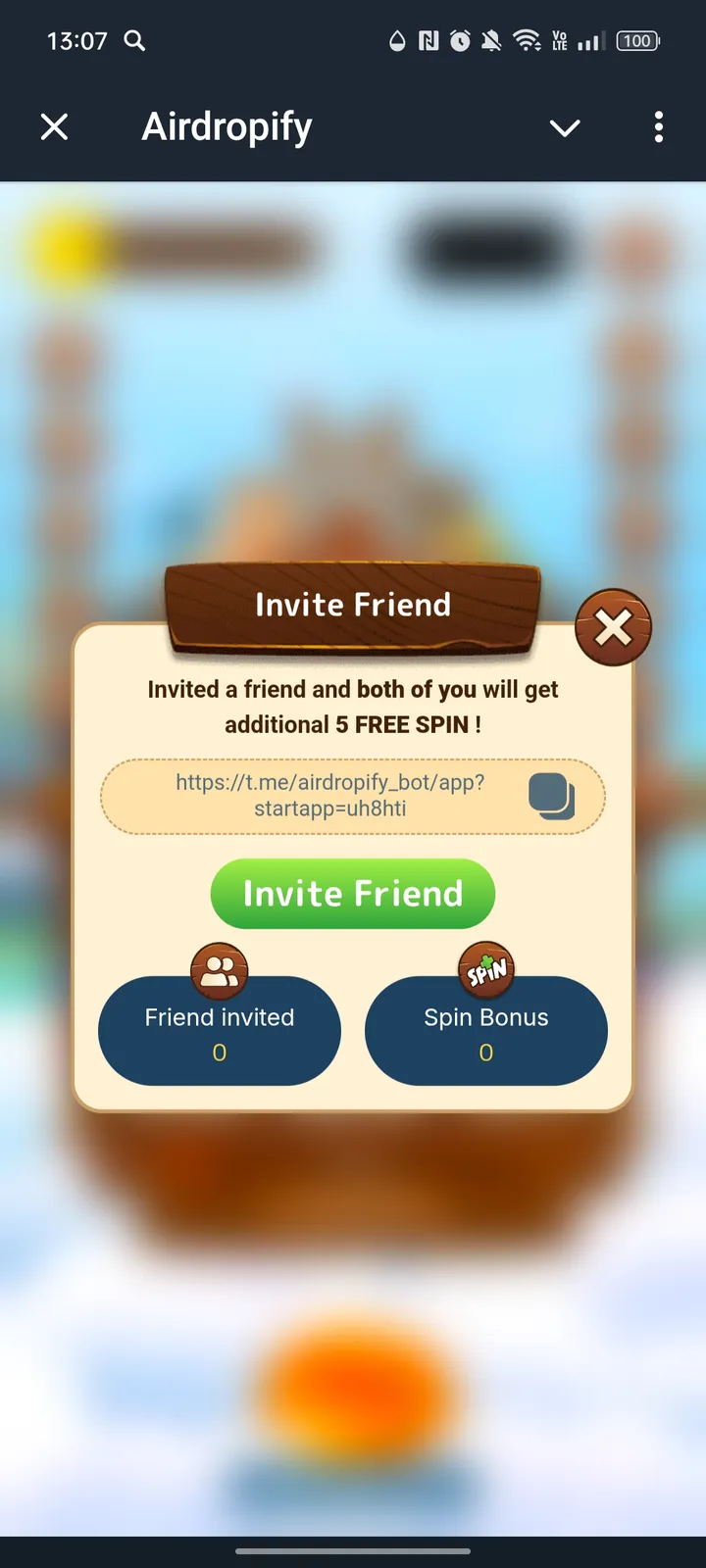Open the three-dot overflow menu
The width and height of the screenshot is (706, 1568).
tap(658, 127)
